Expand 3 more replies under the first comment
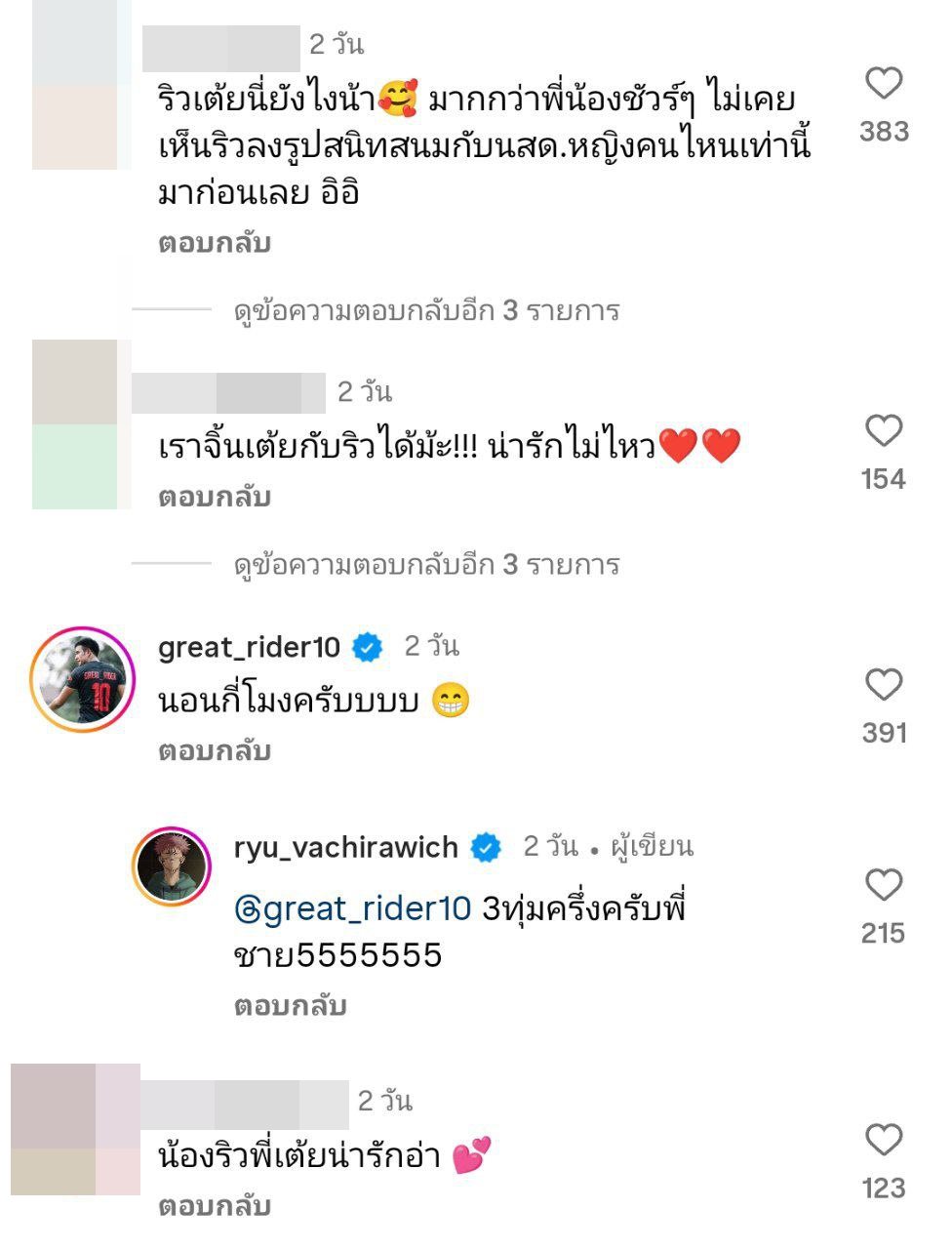 point(427,311)
